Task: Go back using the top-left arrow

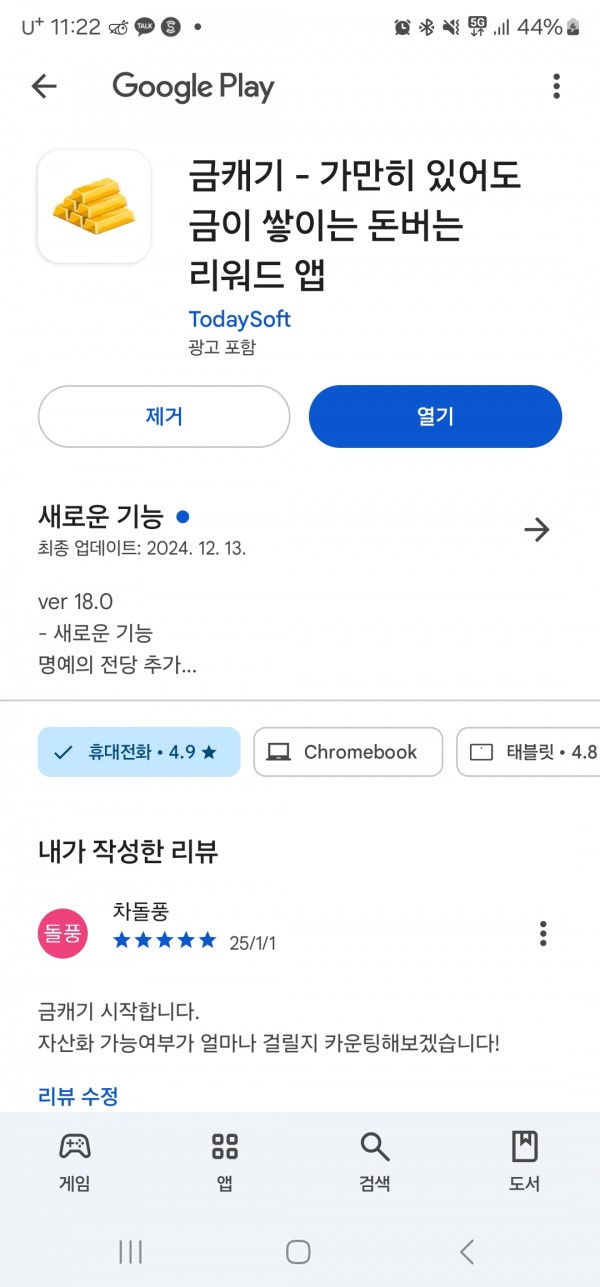Action: pos(44,87)
